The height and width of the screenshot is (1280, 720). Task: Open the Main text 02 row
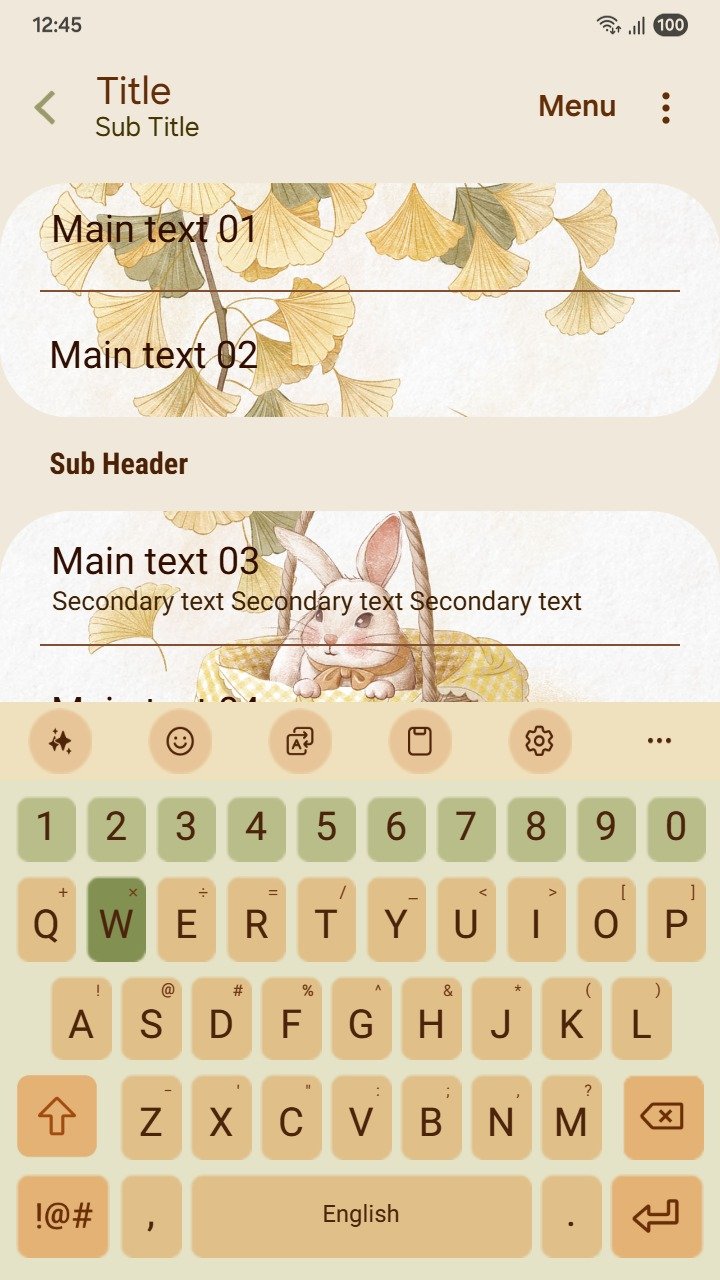point(360,355)
